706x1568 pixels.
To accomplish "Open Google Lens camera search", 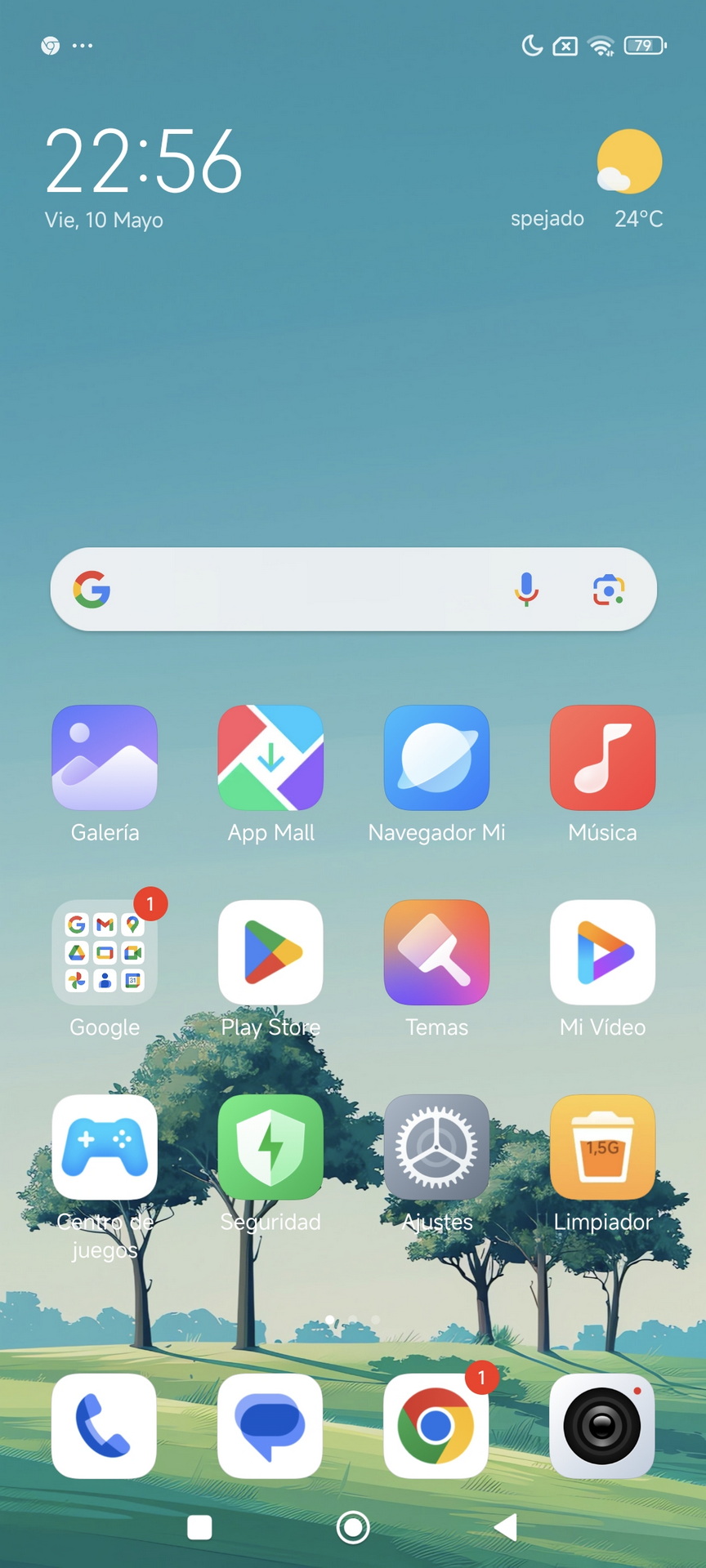I will pos(609,589).
